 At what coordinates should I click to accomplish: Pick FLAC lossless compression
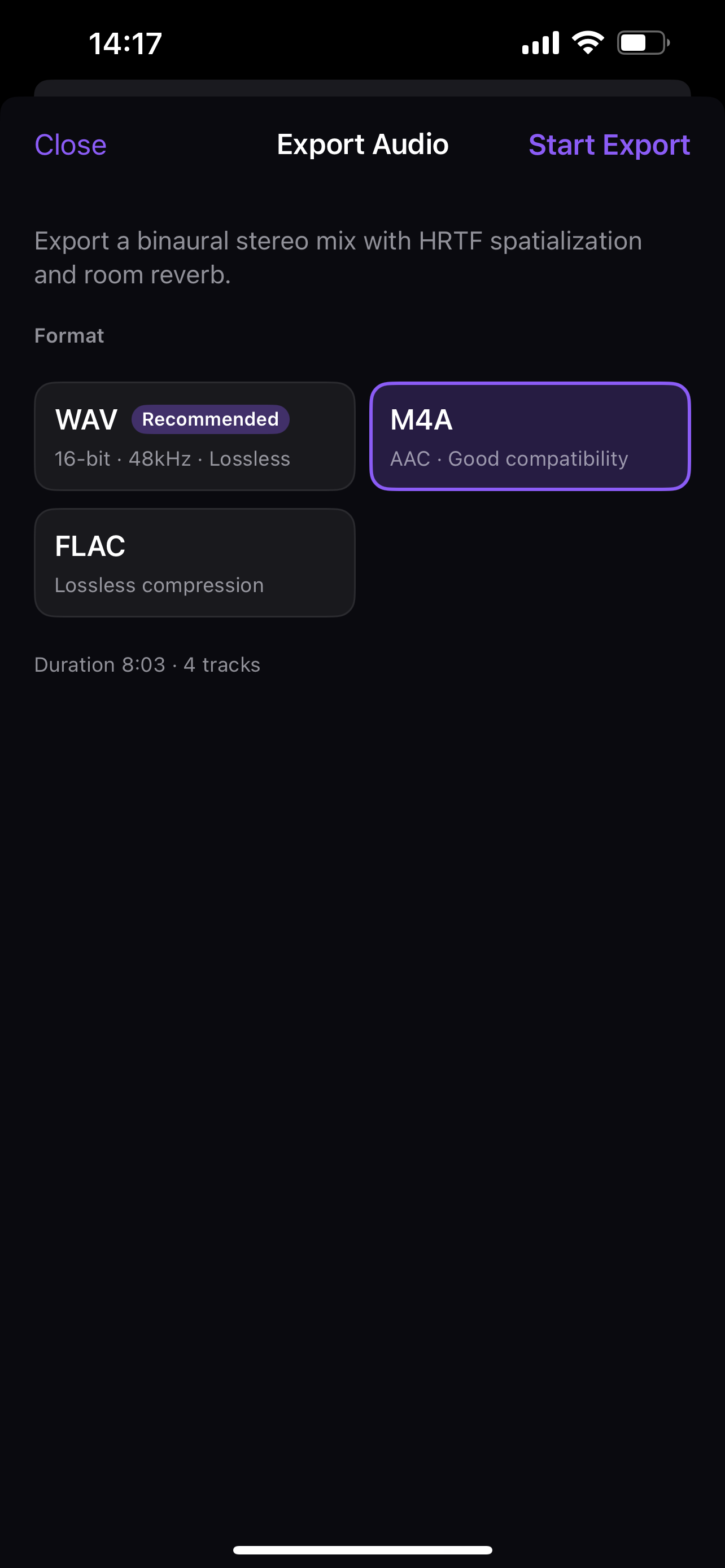[x=195, y=563]
